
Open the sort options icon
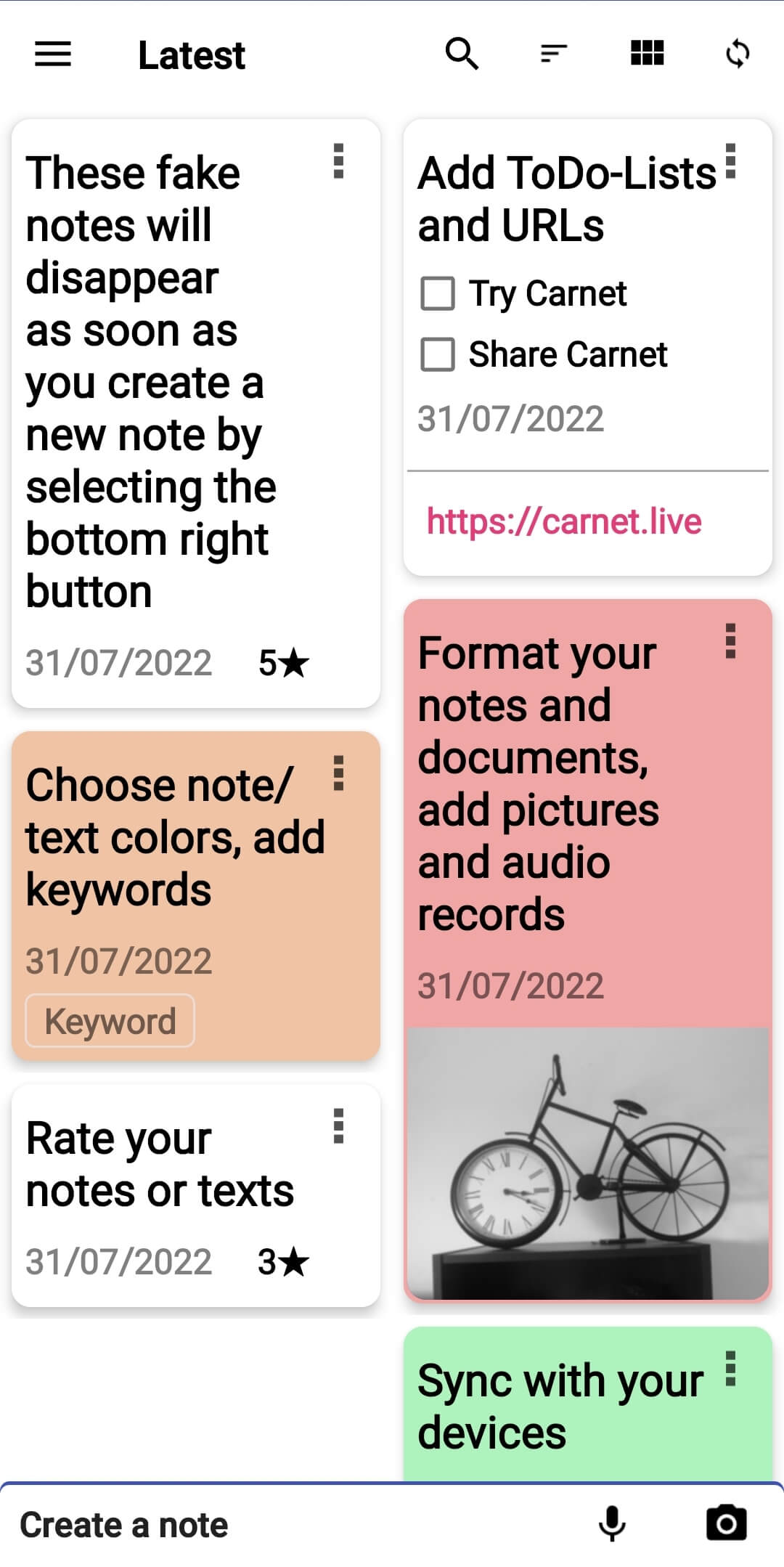tap(554, 54)
